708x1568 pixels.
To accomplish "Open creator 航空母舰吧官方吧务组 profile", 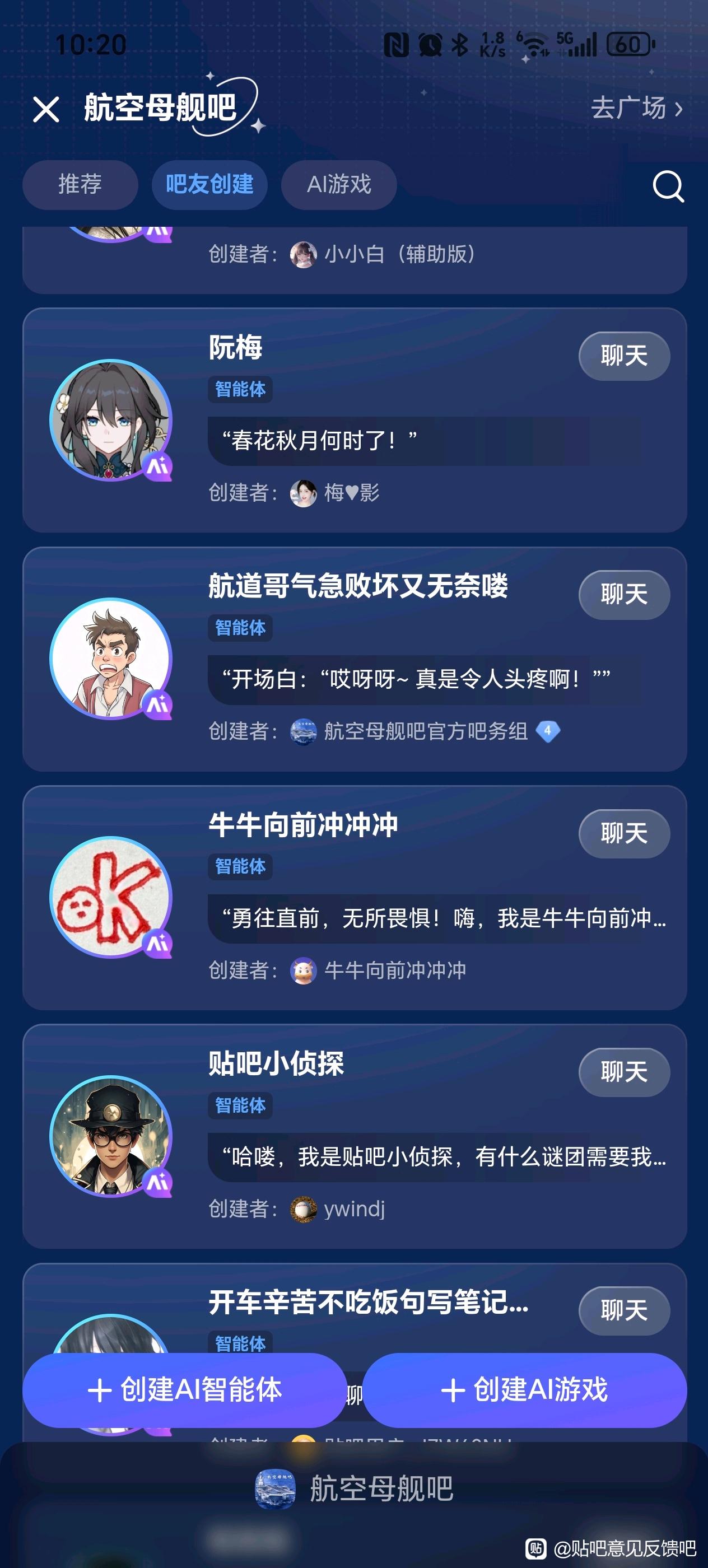I will (x=425, y=731).
